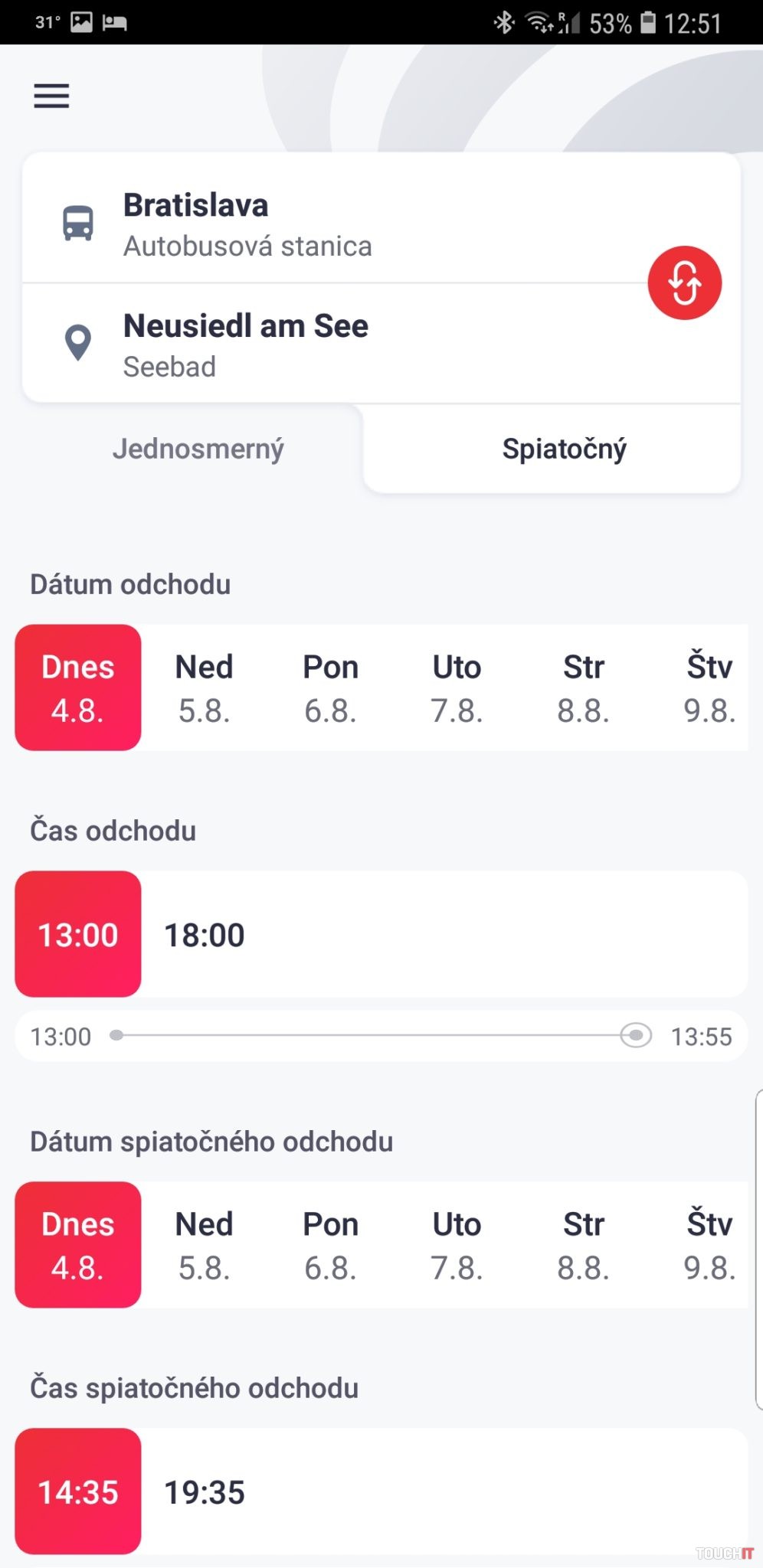The width and height of the screenshot is (763, 1568).
Task: Choose Ned 5.8. under Dátum odchodu
Action: [204, 688]
